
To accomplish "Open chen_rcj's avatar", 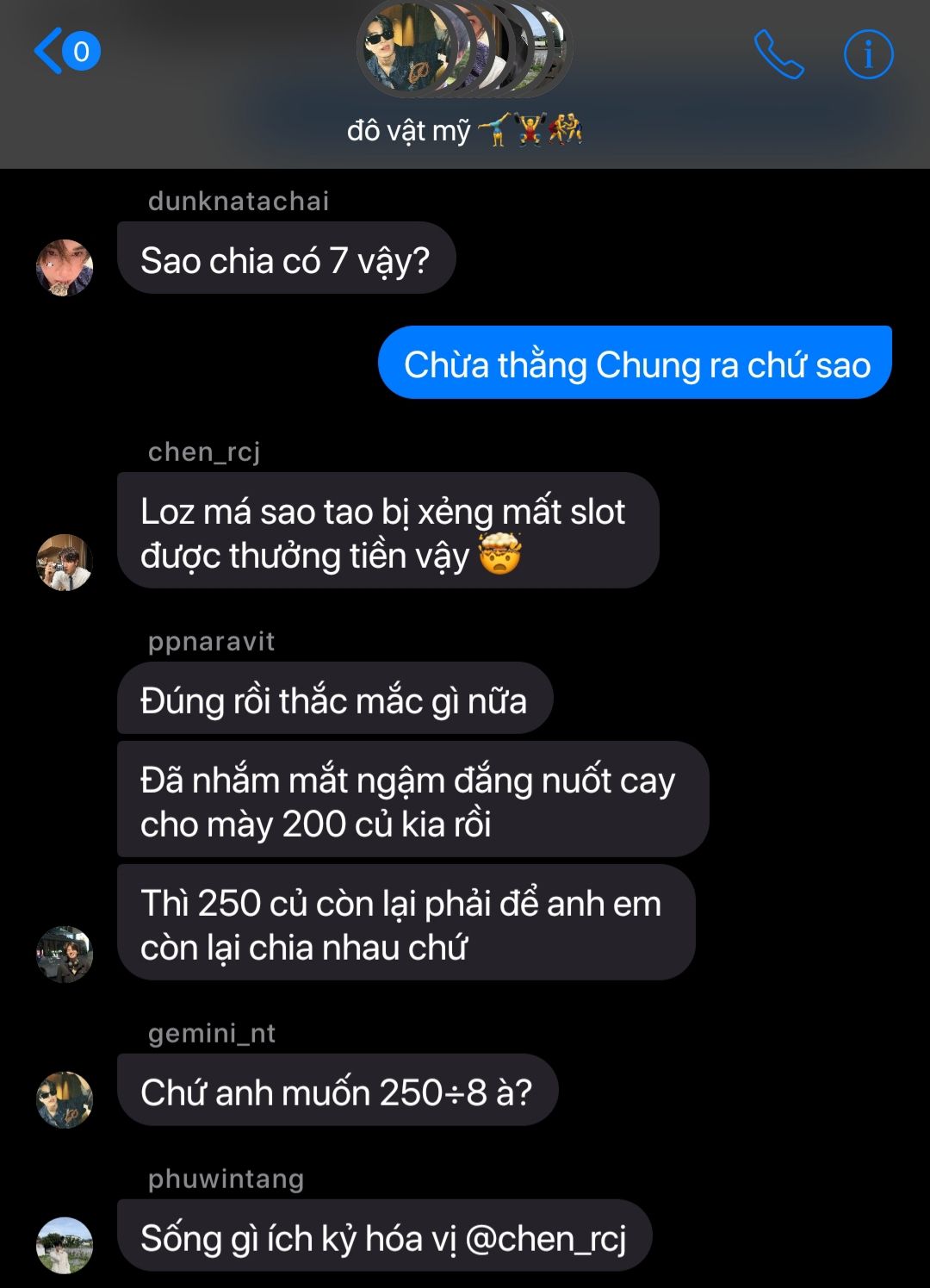I will pyautogui.click(x=65, y=563).
